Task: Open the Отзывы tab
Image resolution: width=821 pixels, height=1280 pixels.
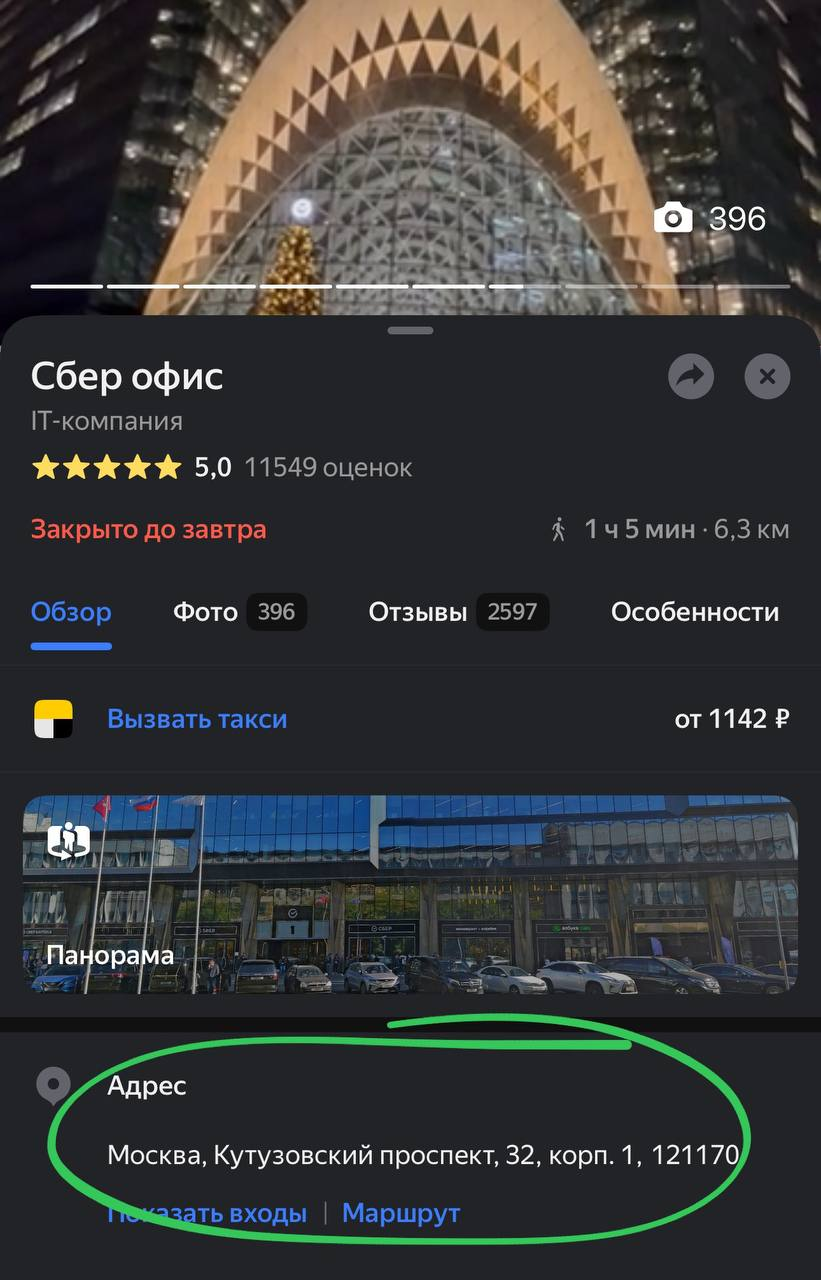Action: click(457, 612)
